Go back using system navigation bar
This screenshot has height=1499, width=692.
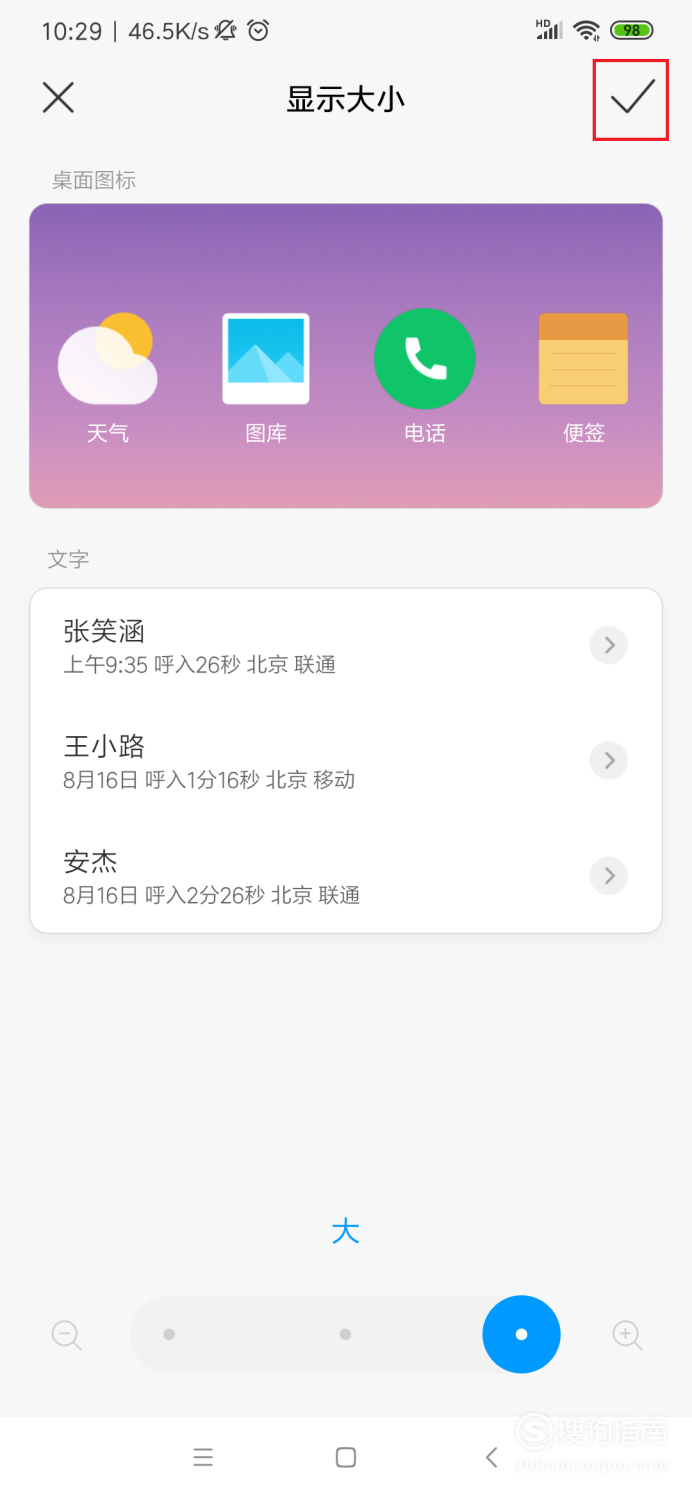tap(491, 1457)
